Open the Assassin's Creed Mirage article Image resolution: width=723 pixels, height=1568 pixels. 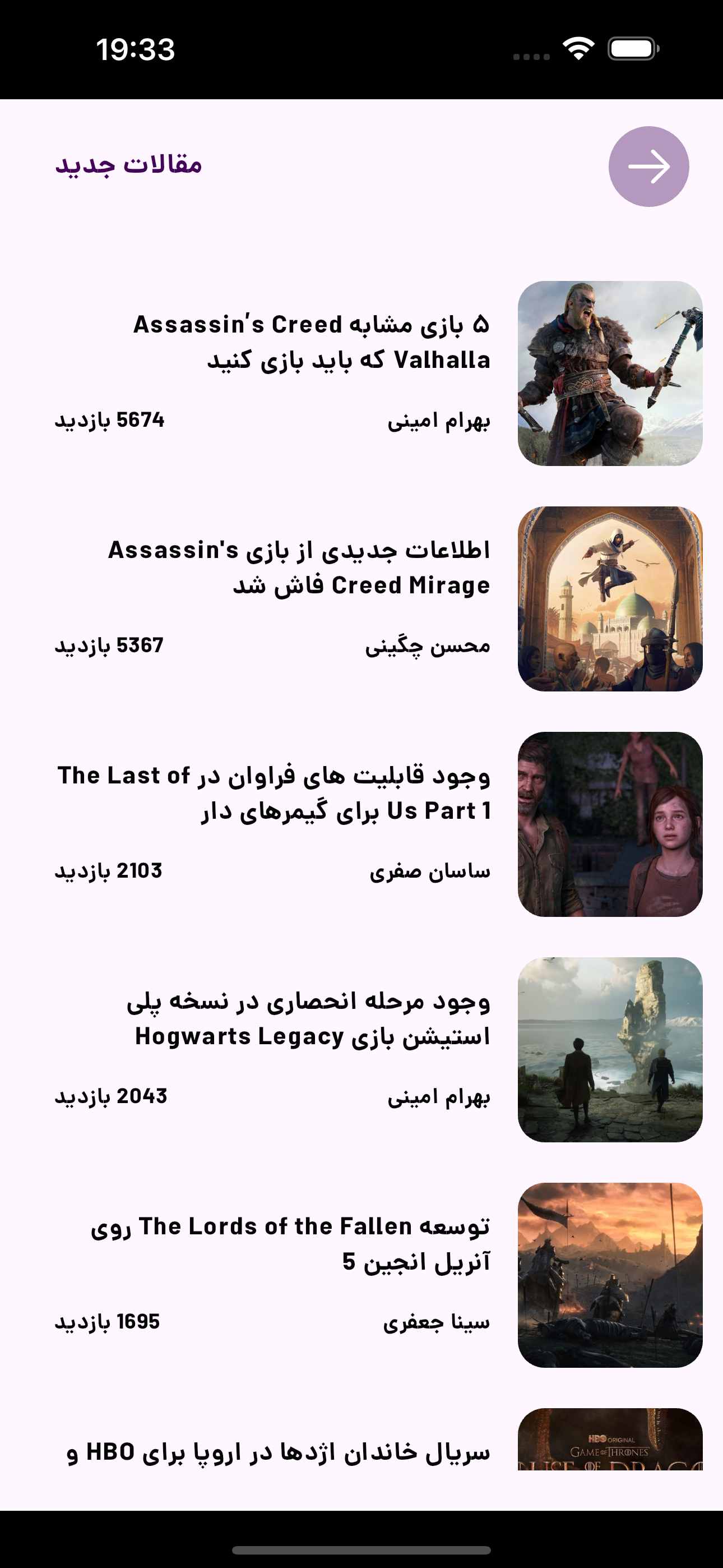click(299, 568)
